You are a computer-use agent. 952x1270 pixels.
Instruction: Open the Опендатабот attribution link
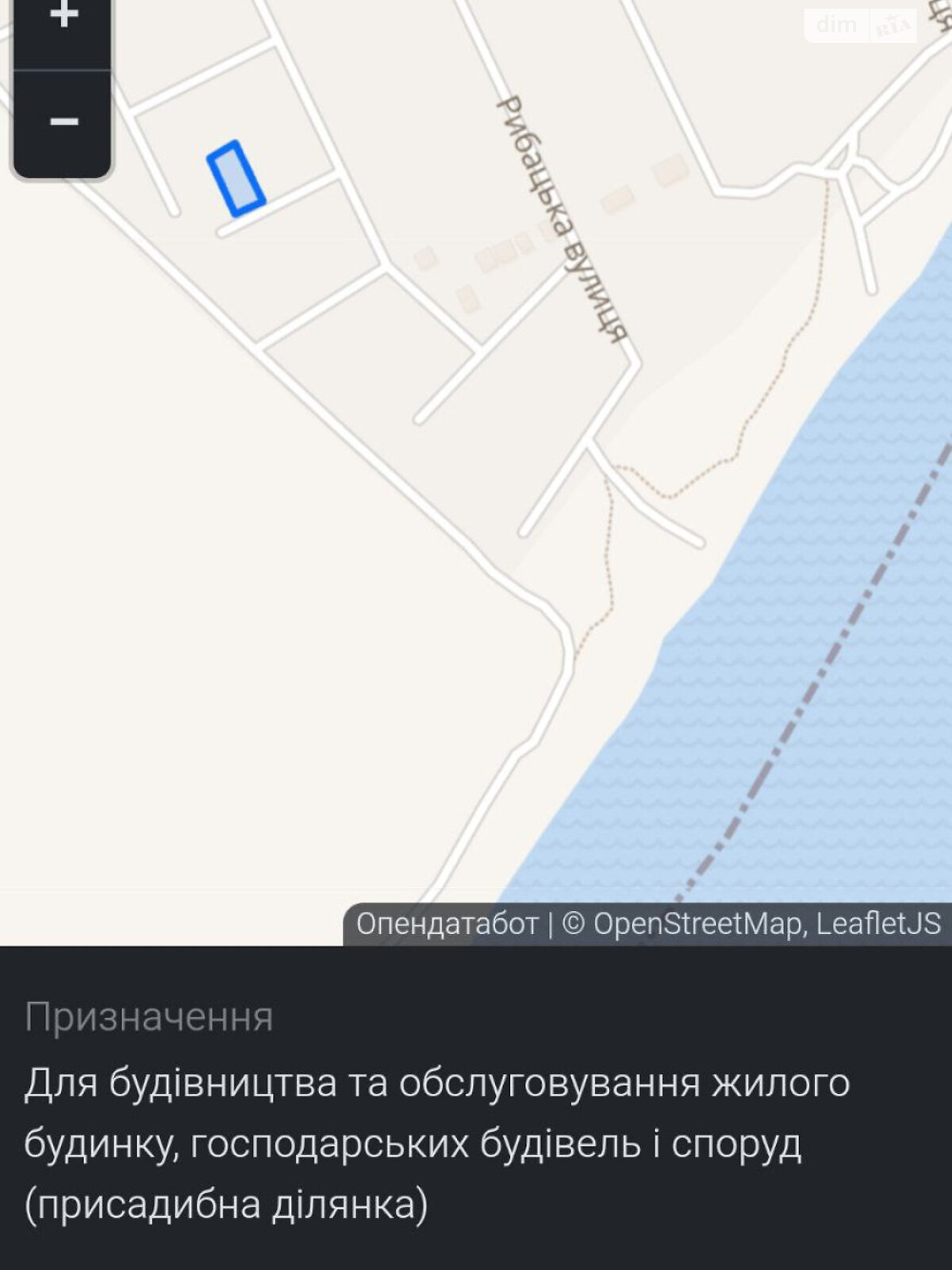click(x=447, y=924)
